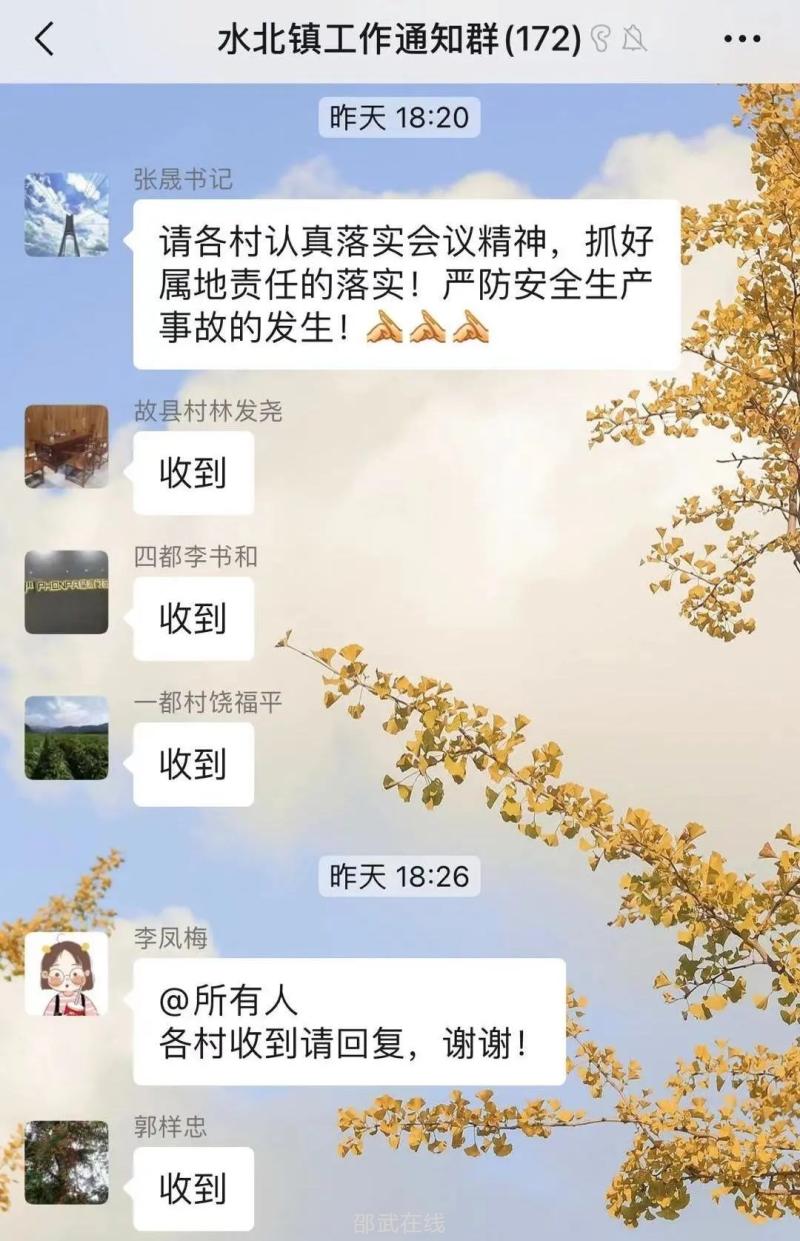Tap 李凤梅's cartoon avatar
The height and width of the screenshot is (1241, 800).
point(67,975)
